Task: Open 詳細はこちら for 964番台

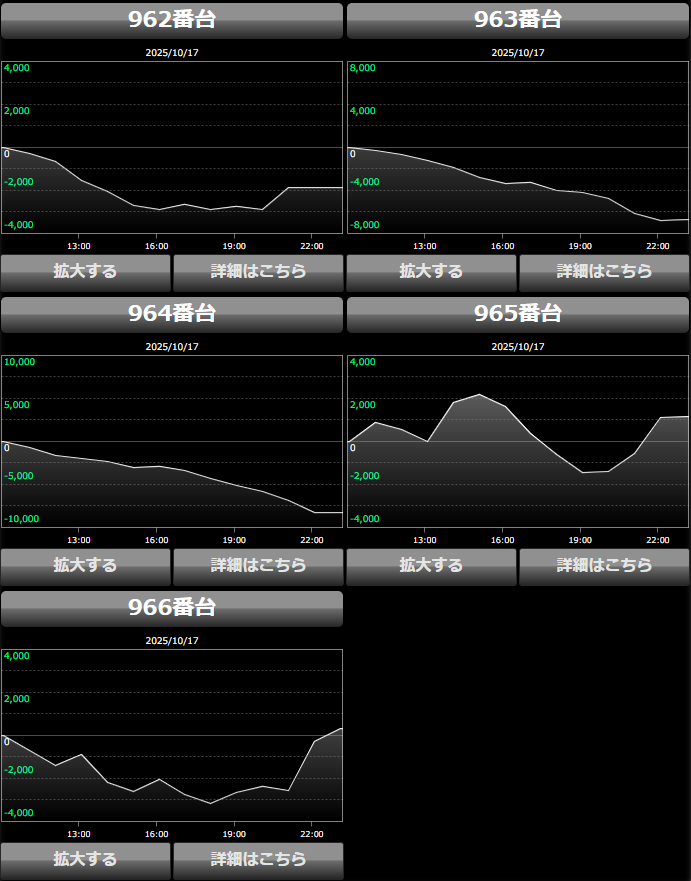Action: click(258, 565)
